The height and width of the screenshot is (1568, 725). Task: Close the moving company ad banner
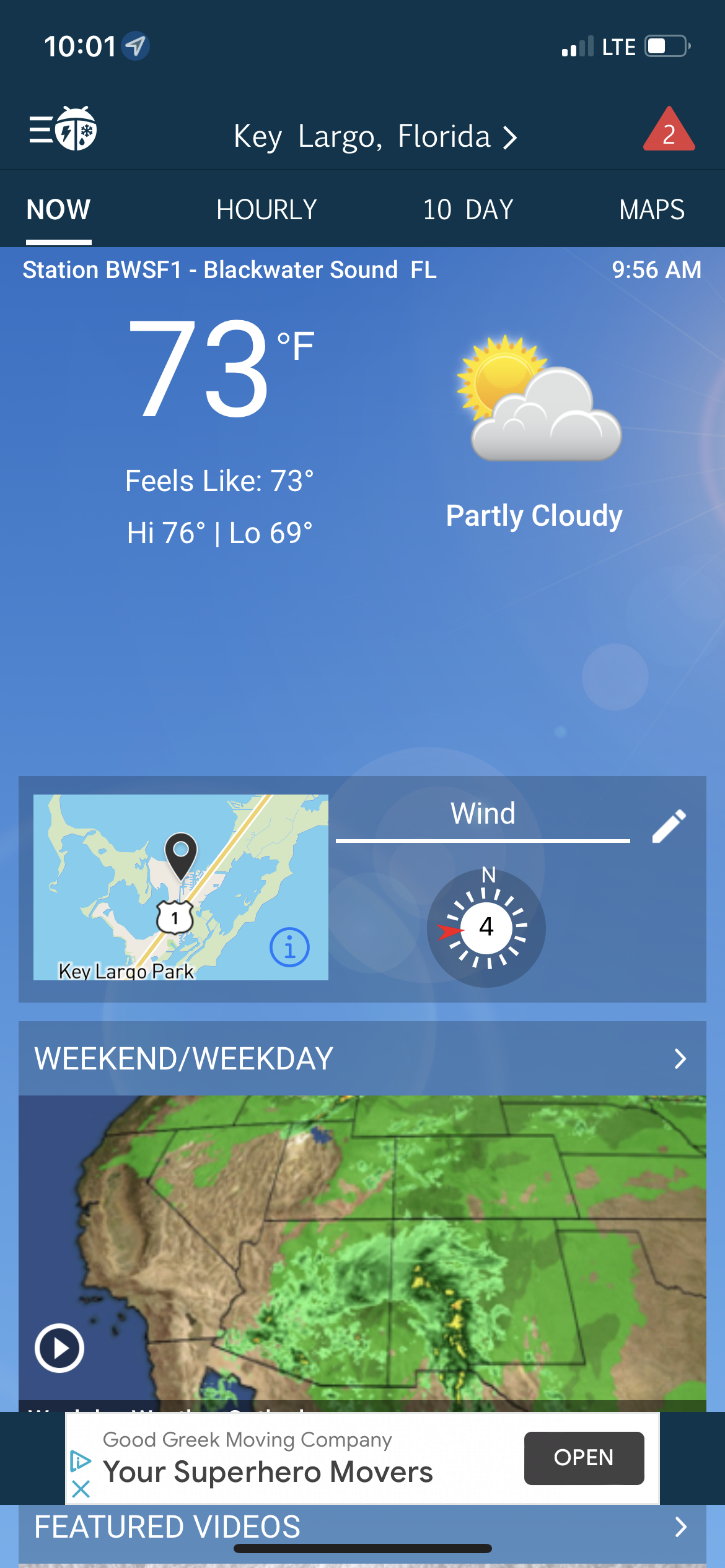tap(81, 1489)
